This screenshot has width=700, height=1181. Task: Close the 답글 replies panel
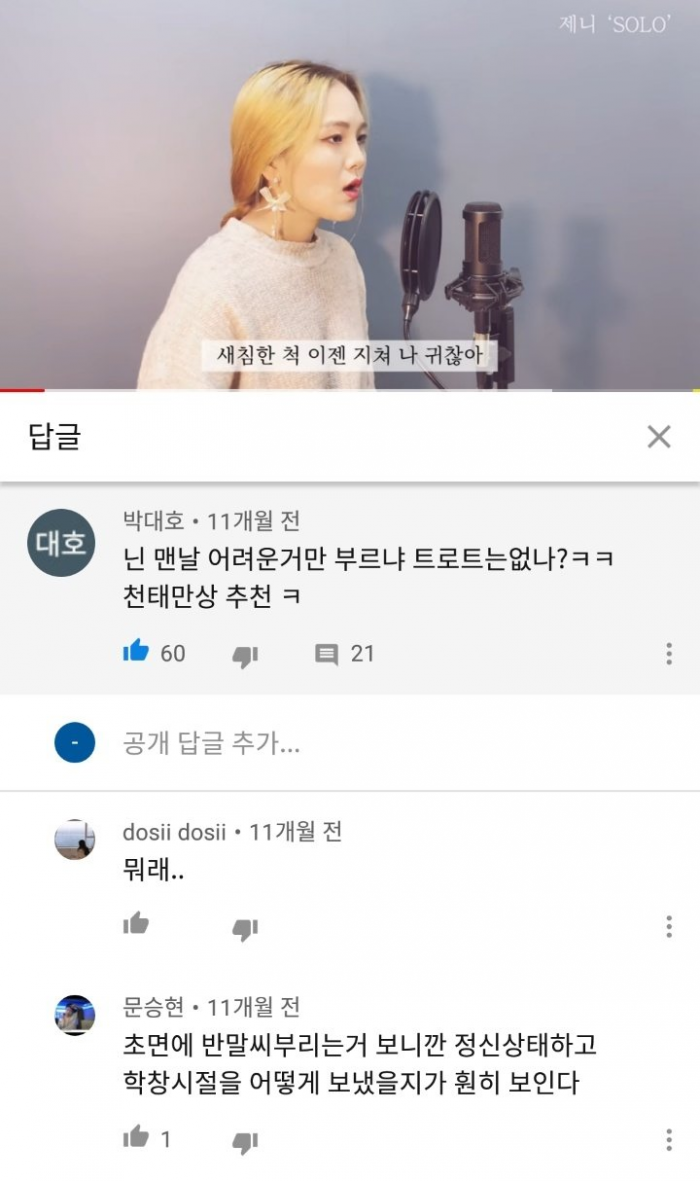659,436
